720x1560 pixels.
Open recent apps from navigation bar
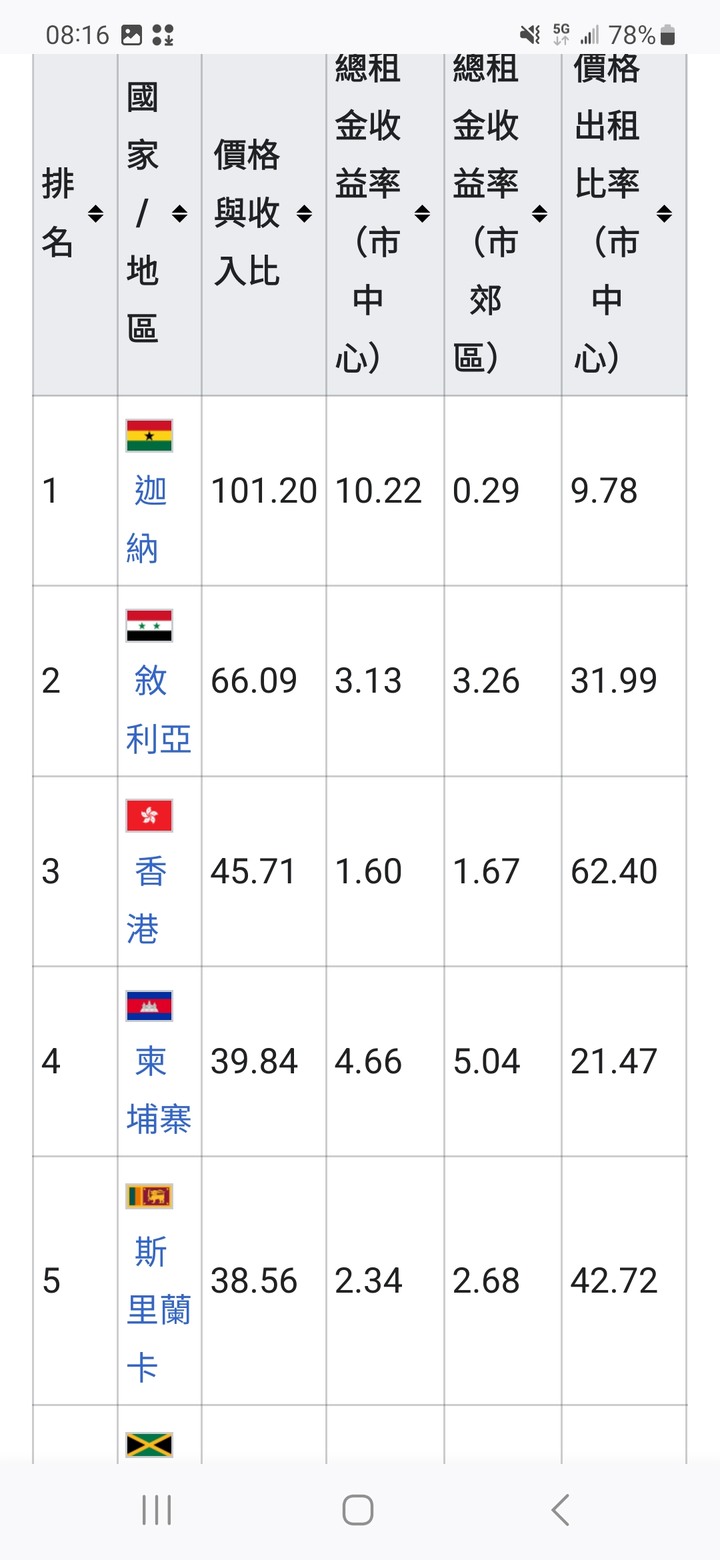click(x=157, y=1510)
